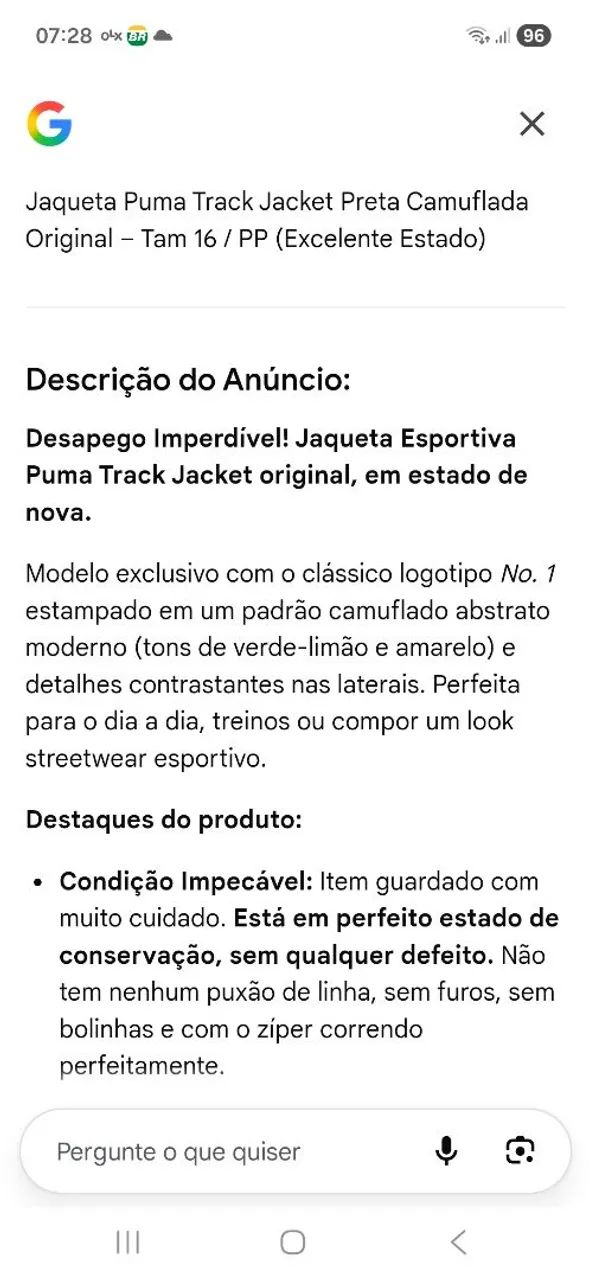Screen dimensions: 590x1280
Task: Start voice input with the microphone icon
Action: point(446,1151)
